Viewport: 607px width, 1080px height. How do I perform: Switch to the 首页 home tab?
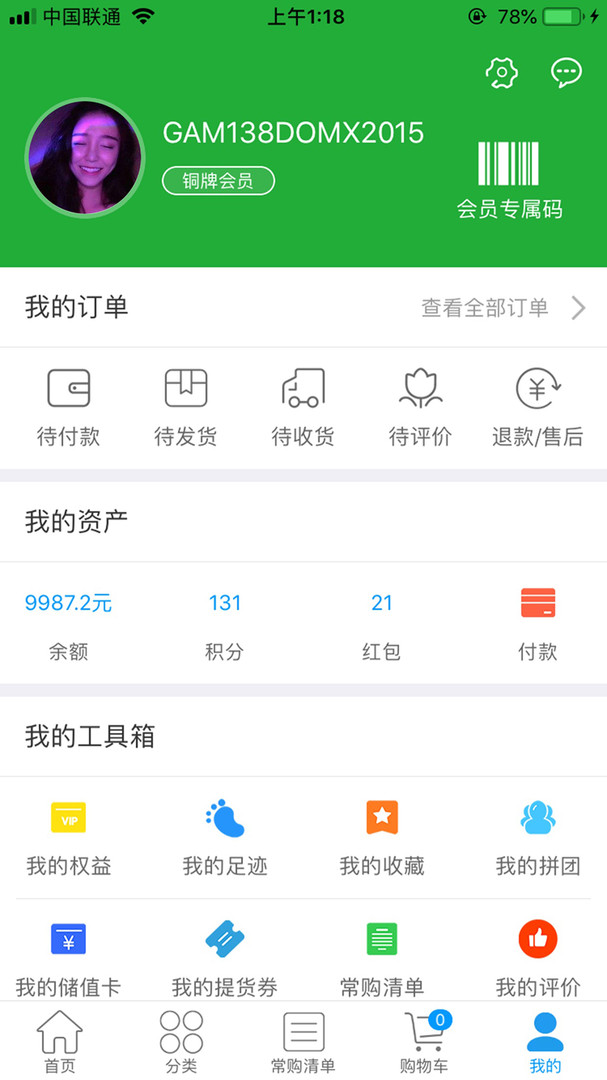tap(60, 1041)
